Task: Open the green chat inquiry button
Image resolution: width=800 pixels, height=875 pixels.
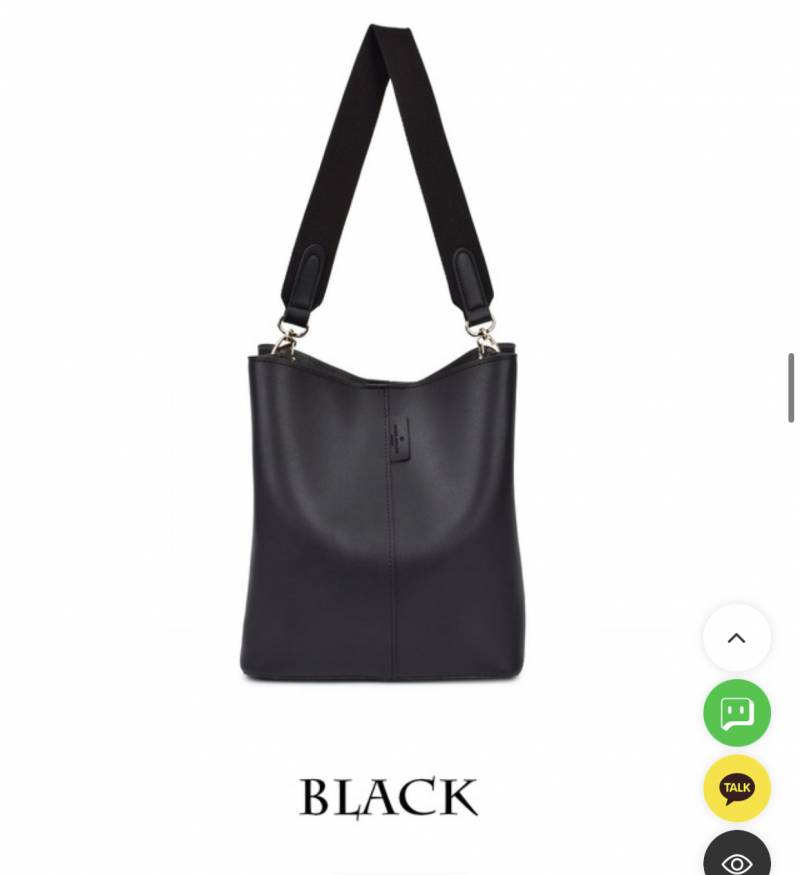Action: click(736, 713)
